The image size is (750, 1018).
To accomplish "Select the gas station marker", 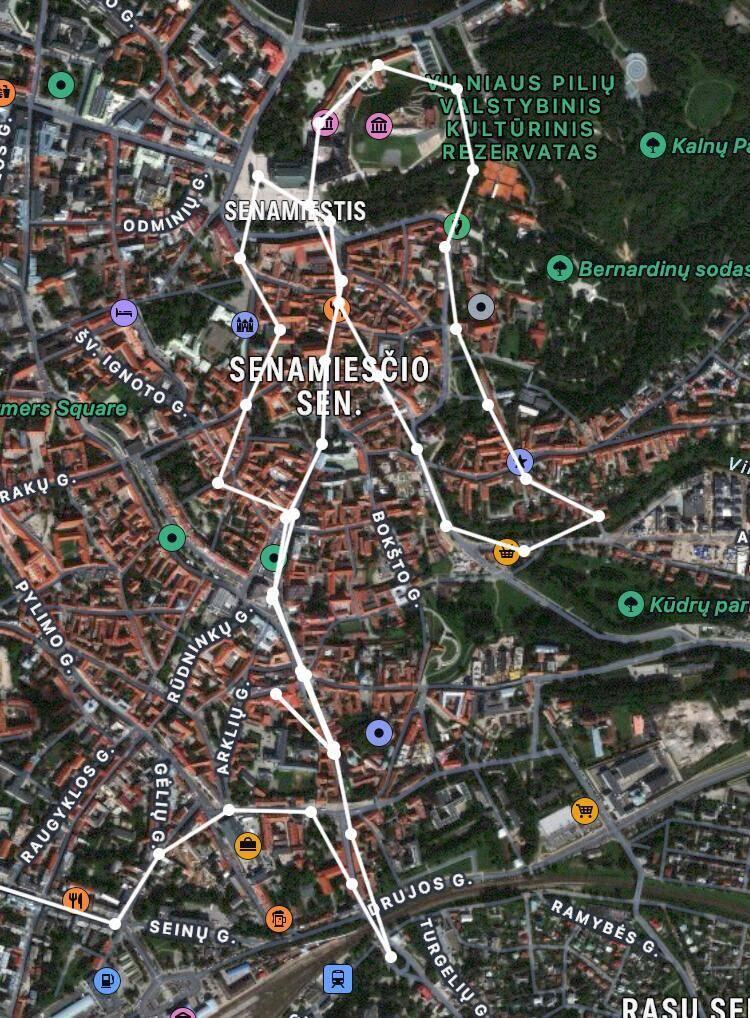I will pyautogui.click(x=106, y=981).
